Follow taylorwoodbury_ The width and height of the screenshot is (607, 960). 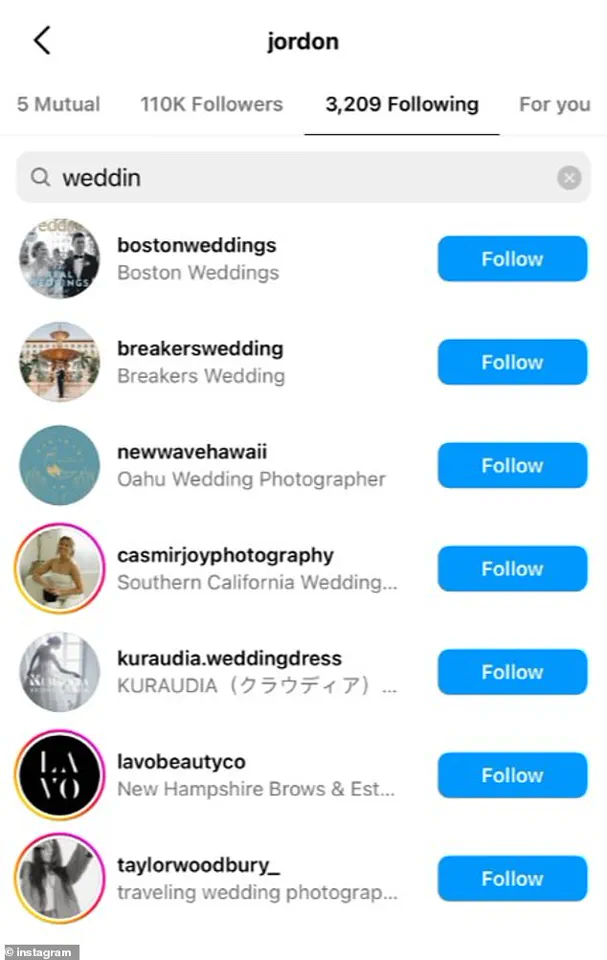(x=512, y=879)
